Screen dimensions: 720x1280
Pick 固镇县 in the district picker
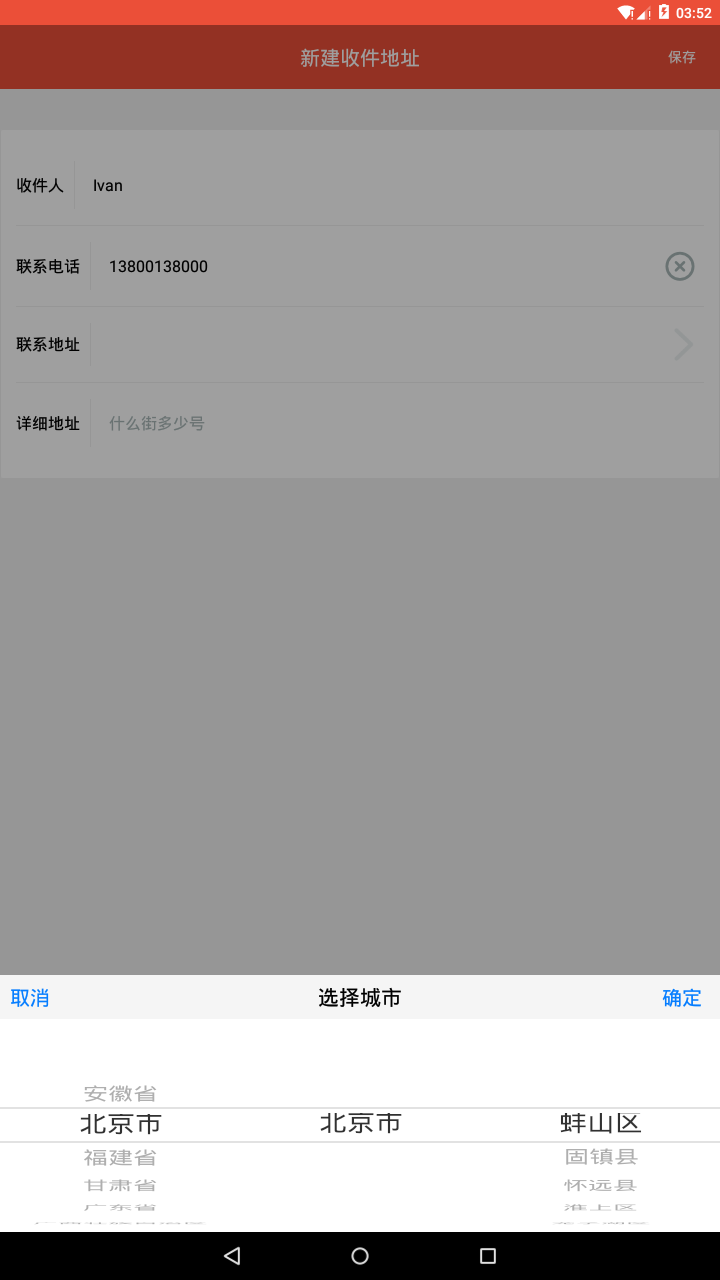point(601,1157)
